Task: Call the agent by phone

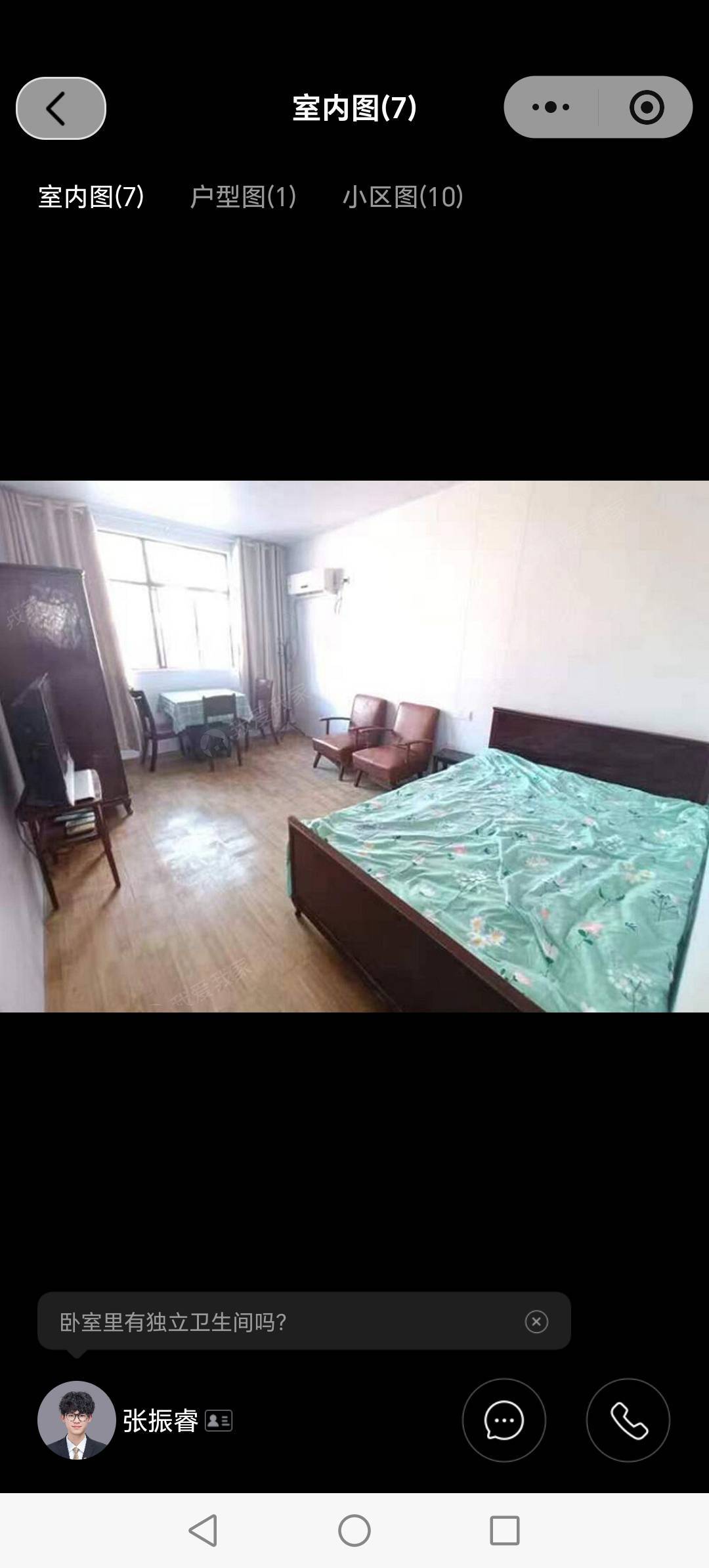Action: click(x=628, y=1421)
